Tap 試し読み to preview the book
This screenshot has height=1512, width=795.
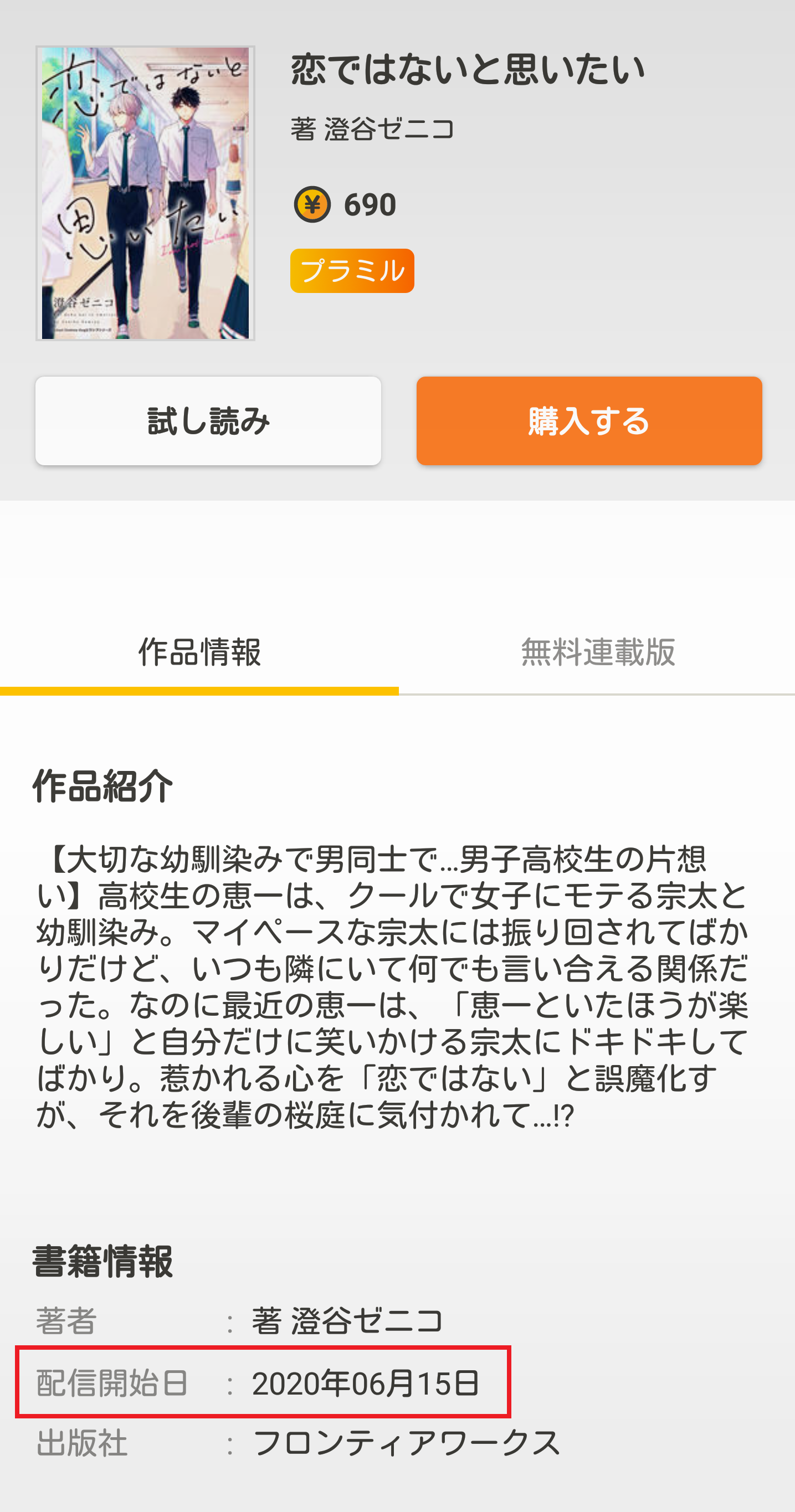coord(208,421)
